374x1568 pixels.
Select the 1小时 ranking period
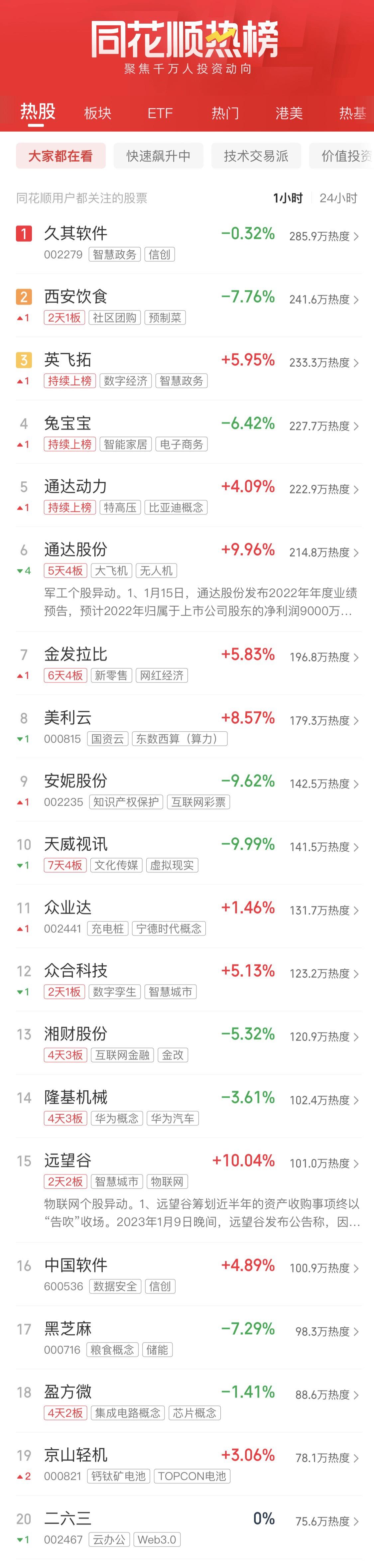coord(288,198)
